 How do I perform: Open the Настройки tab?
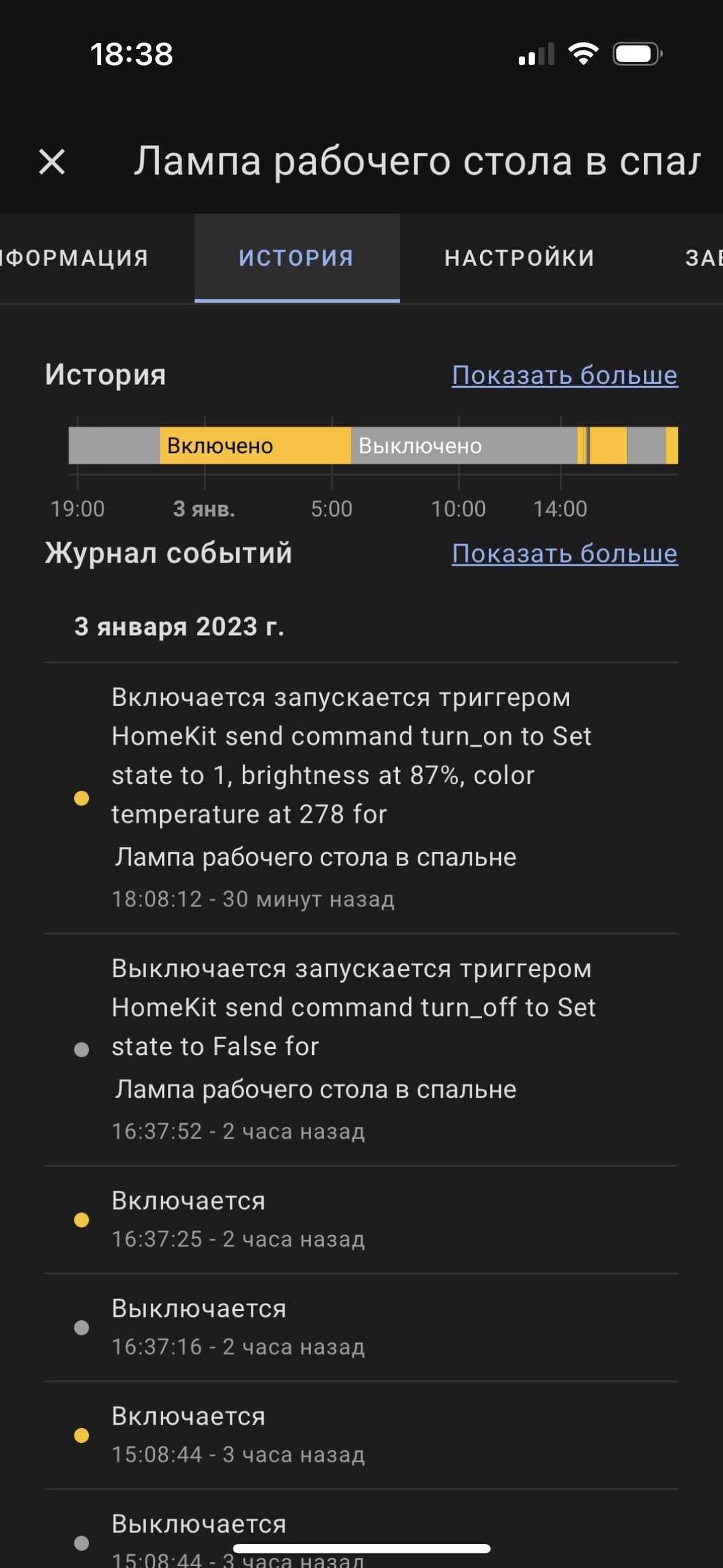pos(519,258)
